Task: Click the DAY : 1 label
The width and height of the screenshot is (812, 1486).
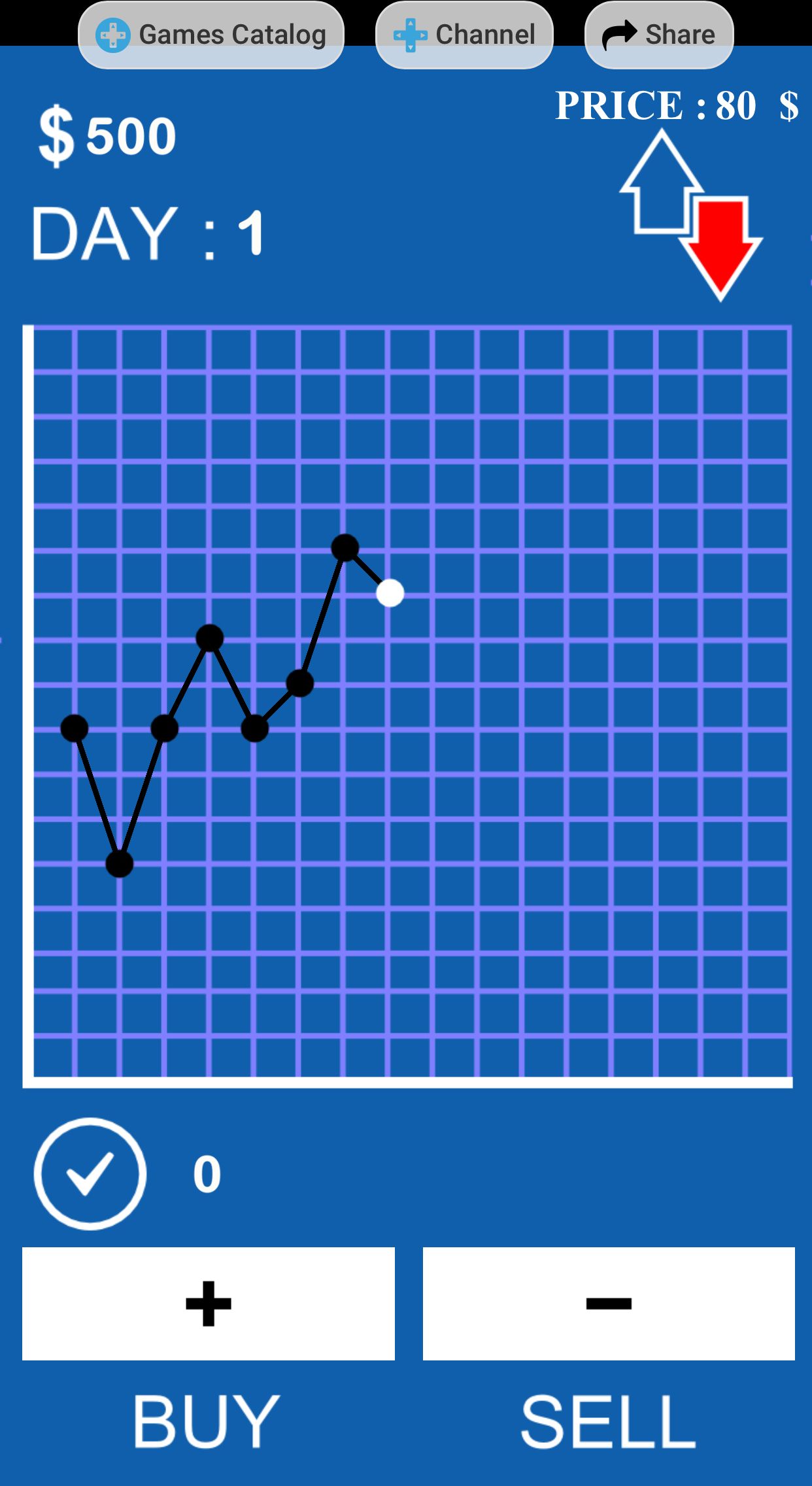Action: [x=149, y=232]
